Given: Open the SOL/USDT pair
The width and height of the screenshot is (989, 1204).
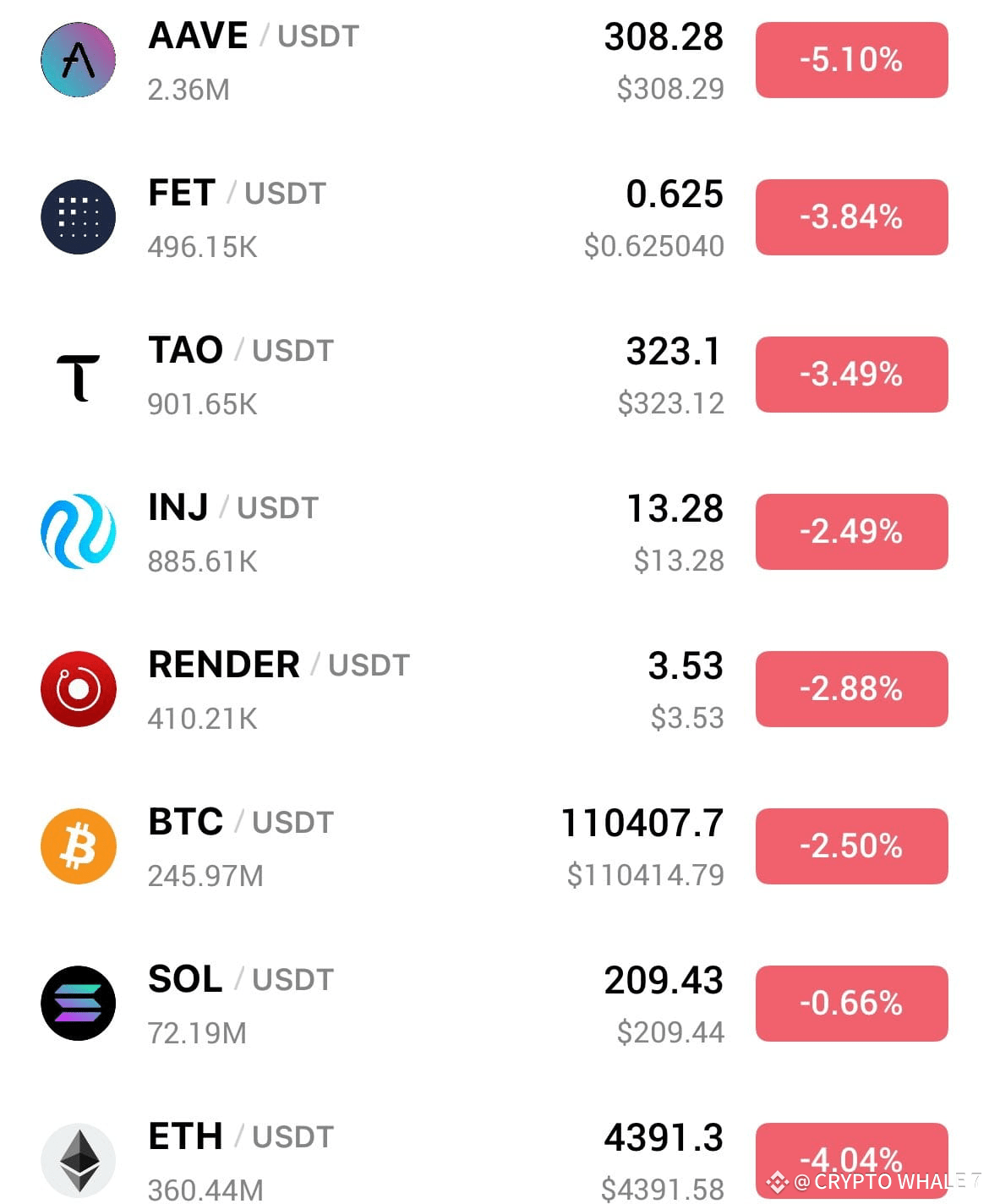Looking at the screenshot, I should point(494,1004).
